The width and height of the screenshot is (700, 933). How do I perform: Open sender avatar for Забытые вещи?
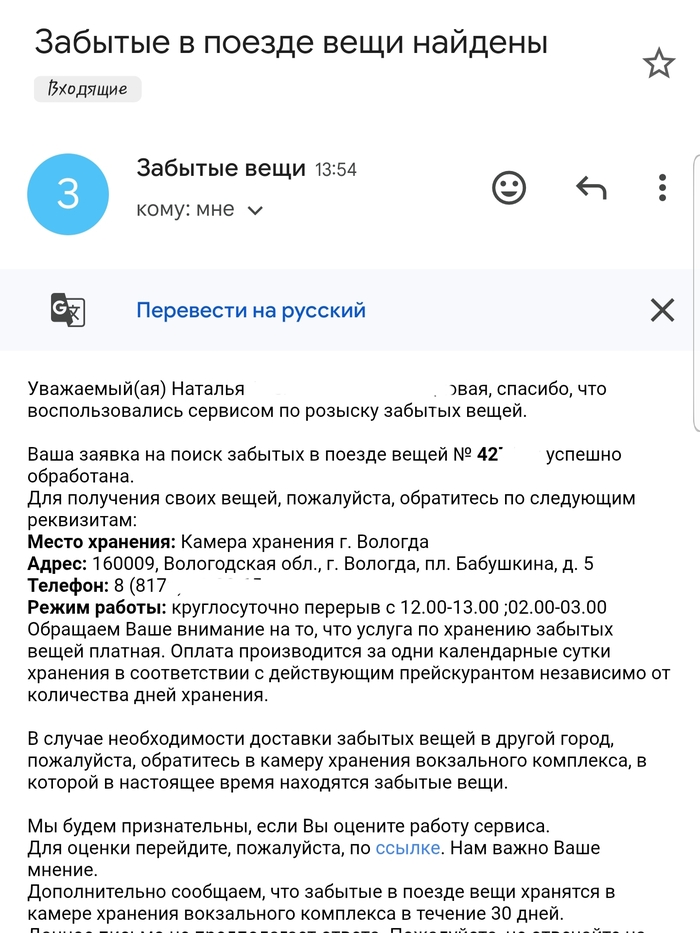click(67, 194)
